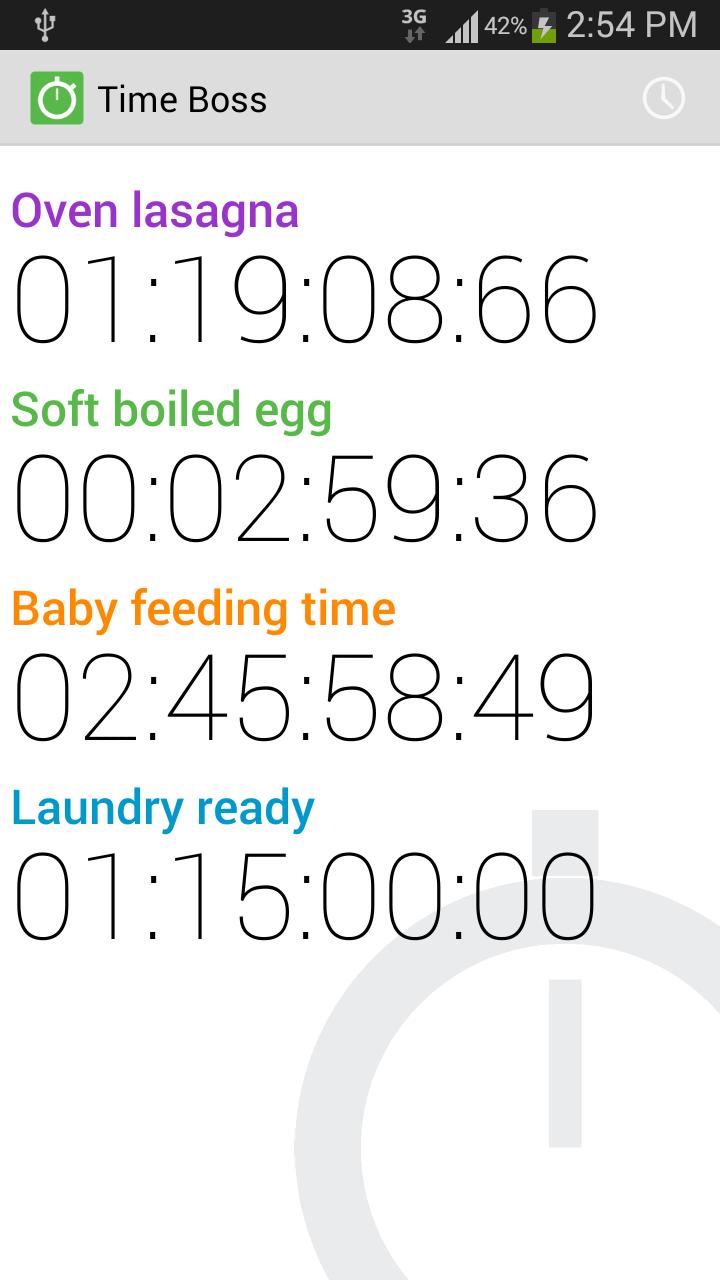Tap the Time Boss title text

pos(182,97)
